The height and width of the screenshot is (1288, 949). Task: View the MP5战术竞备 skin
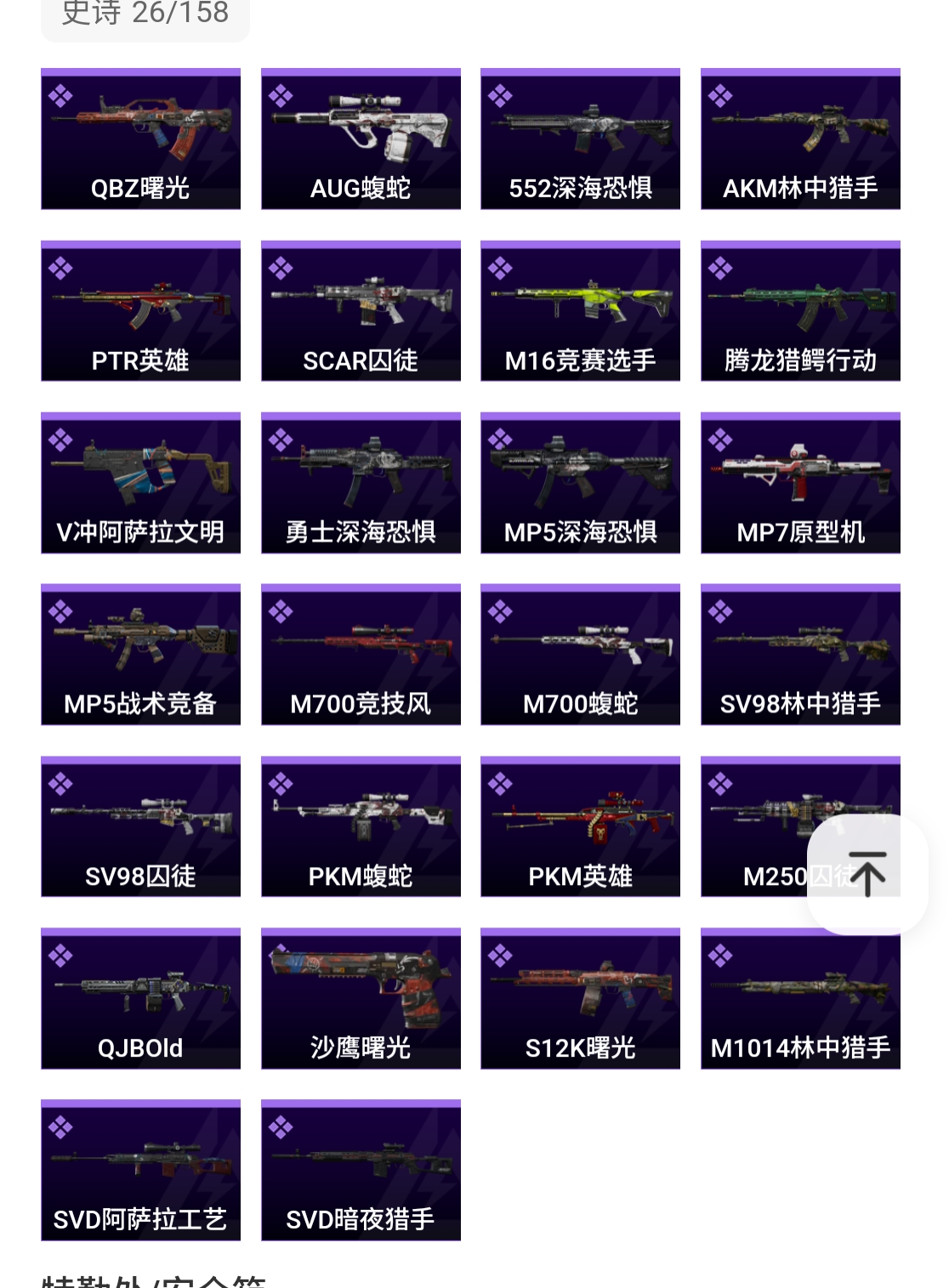(x=140, y=655)
